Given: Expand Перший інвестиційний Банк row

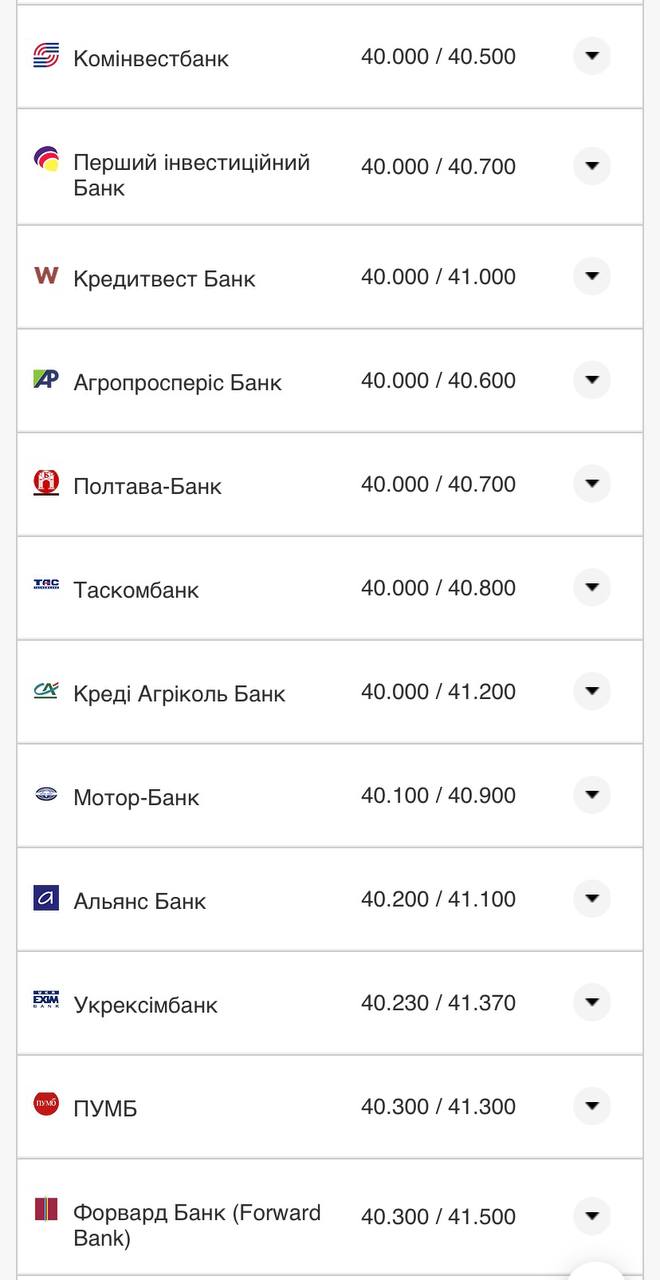Looking at the screenshot, I should point(592,166).
